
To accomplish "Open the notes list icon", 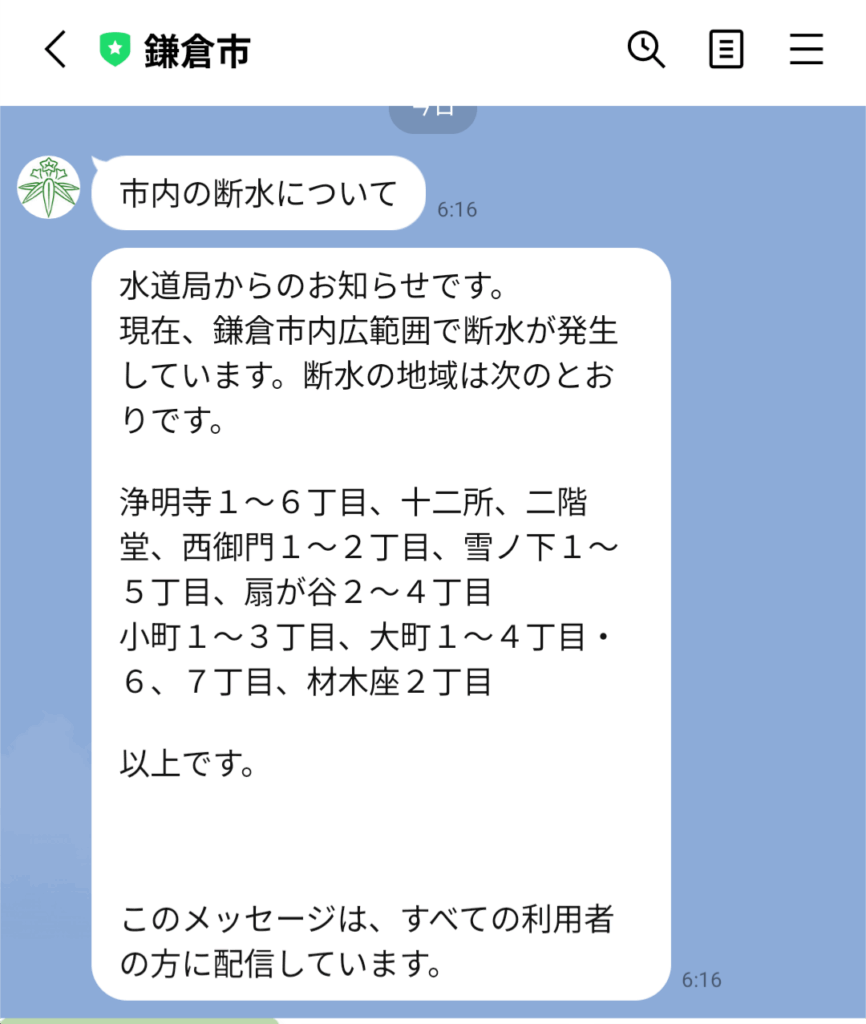I will (726, 49).
